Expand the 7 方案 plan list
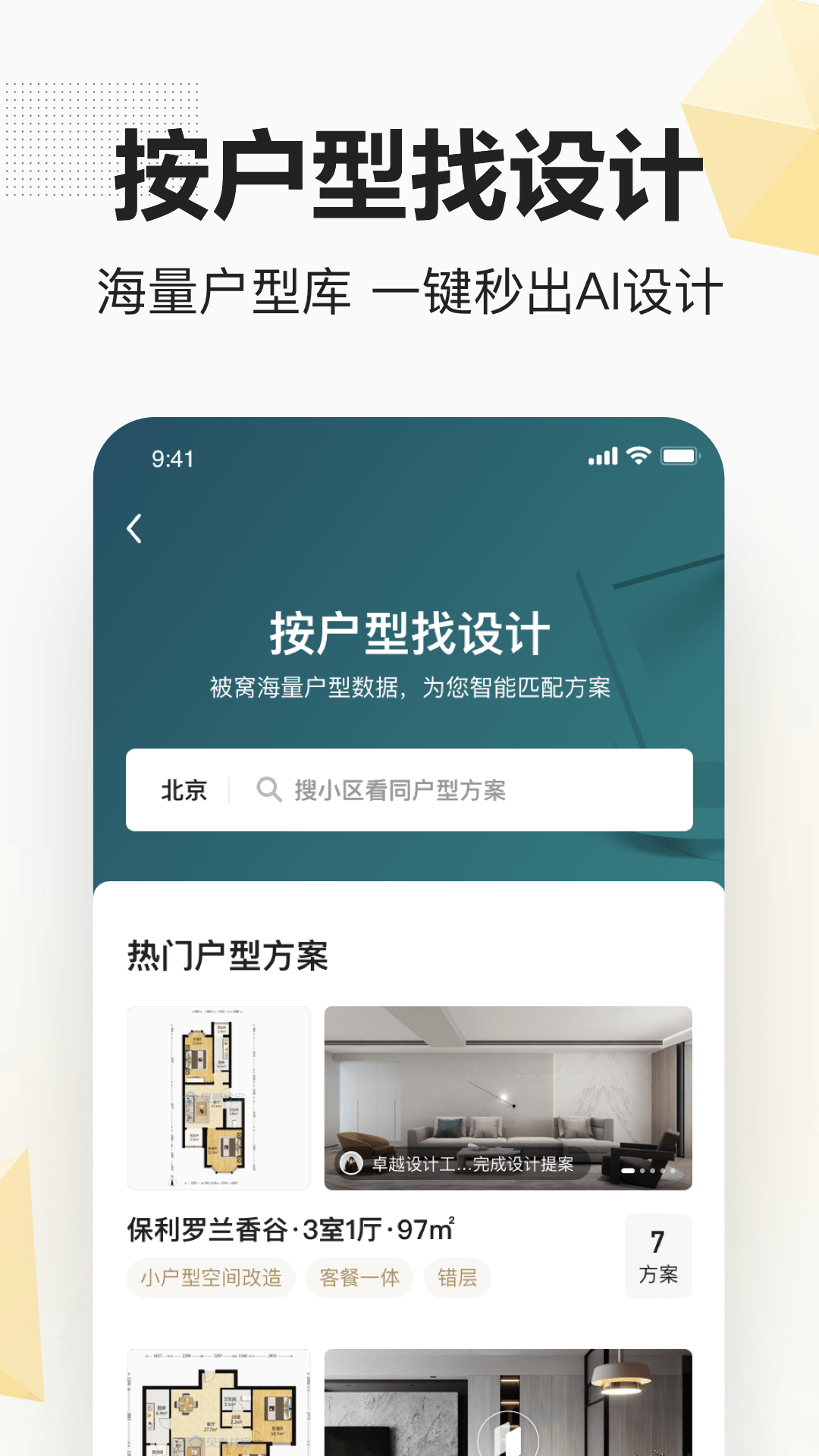 pos(658,1255)
